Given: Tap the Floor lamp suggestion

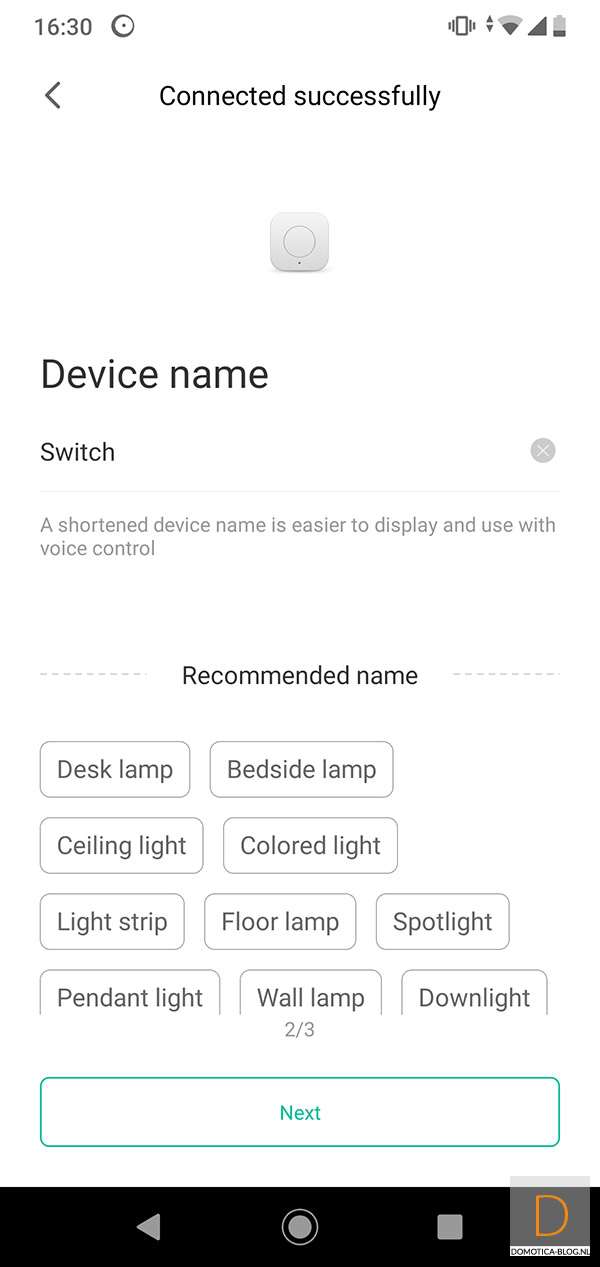Looking at the screenshot, I should pos(280,921).
